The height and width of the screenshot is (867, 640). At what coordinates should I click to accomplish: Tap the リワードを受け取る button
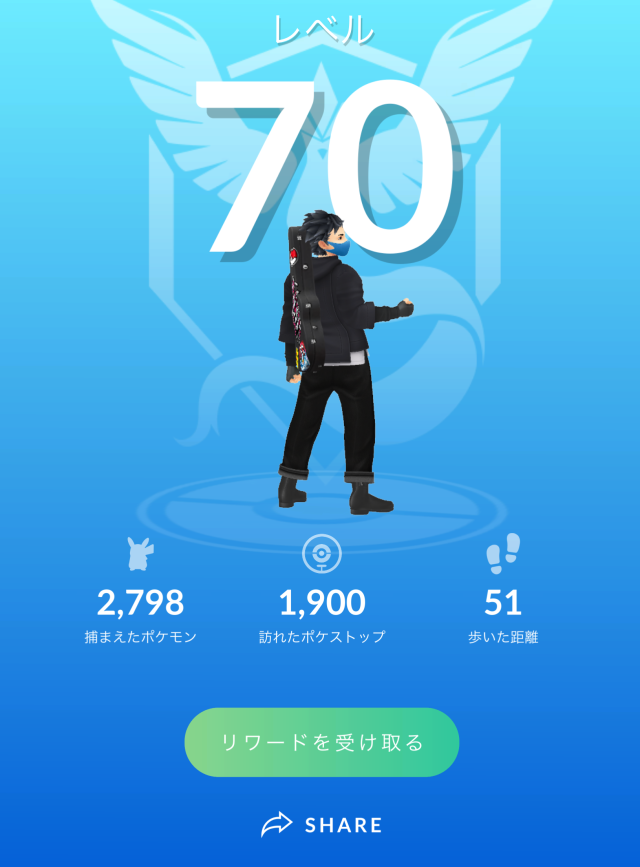click(x=322, y=742)
